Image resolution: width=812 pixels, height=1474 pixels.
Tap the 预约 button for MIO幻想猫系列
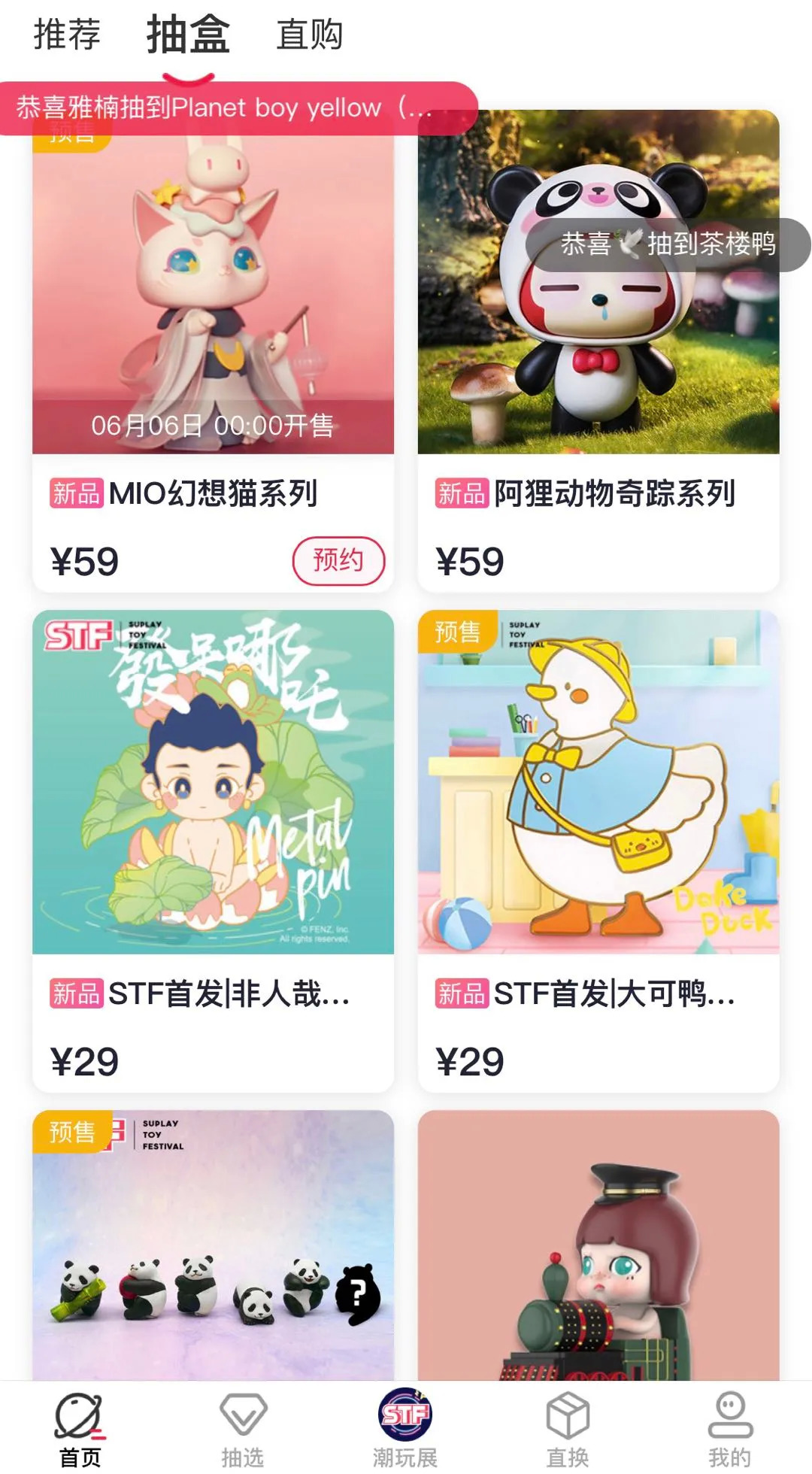click(338, 560)
